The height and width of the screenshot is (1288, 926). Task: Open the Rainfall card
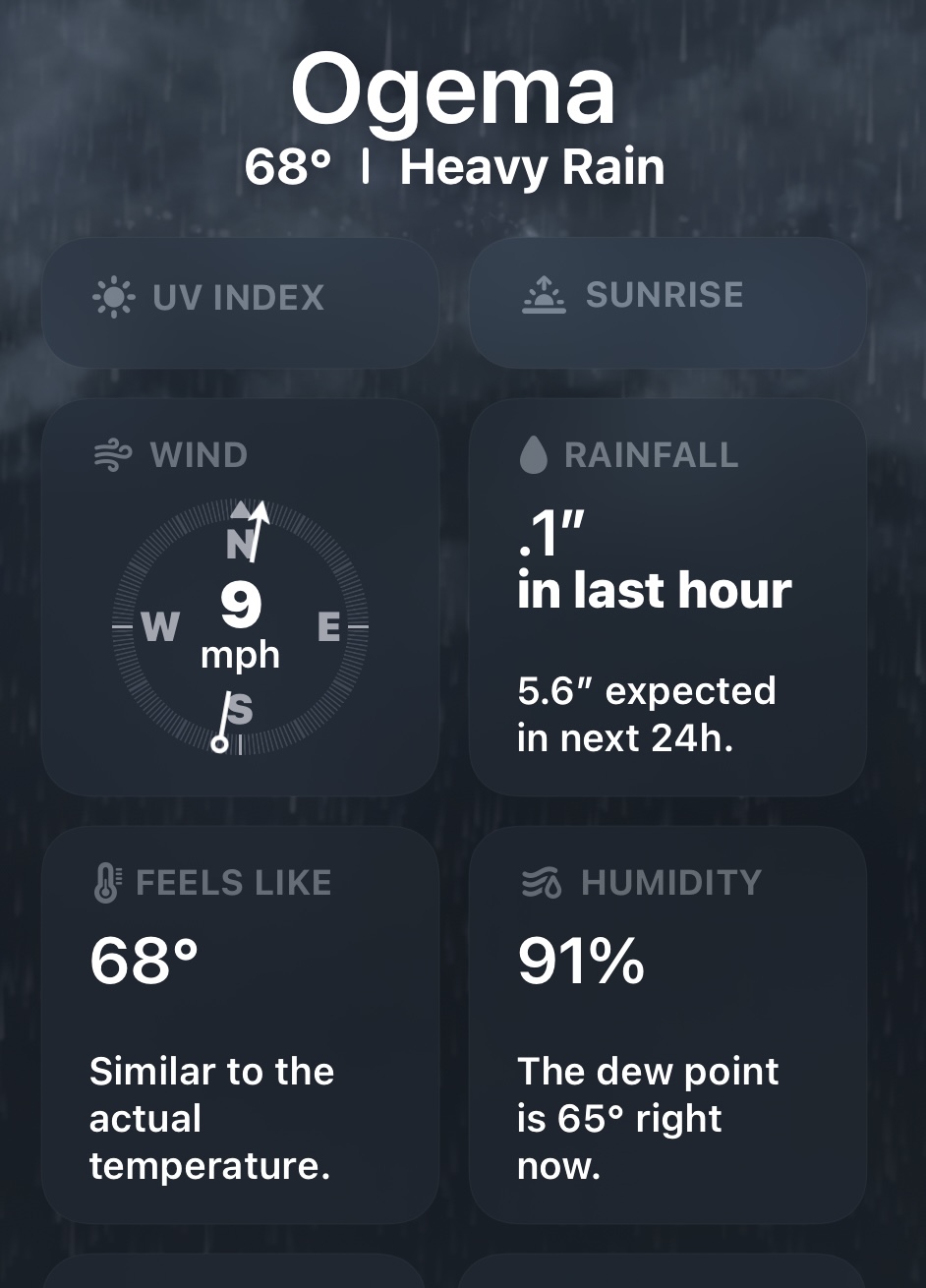[x=667, y=597]
